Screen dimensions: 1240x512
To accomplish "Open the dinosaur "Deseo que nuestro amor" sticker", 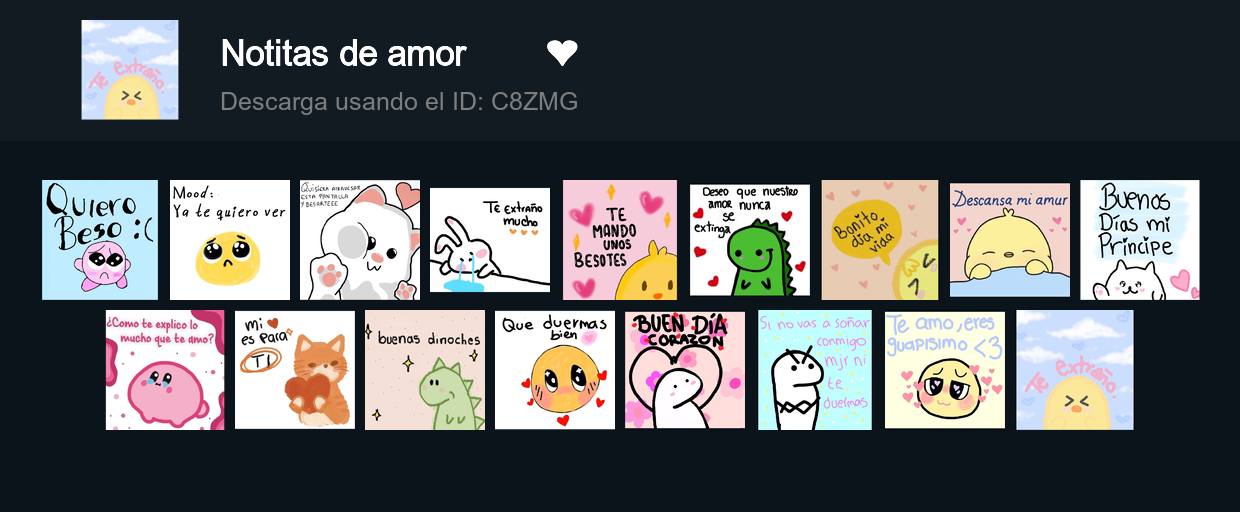I will pos(750,240).
